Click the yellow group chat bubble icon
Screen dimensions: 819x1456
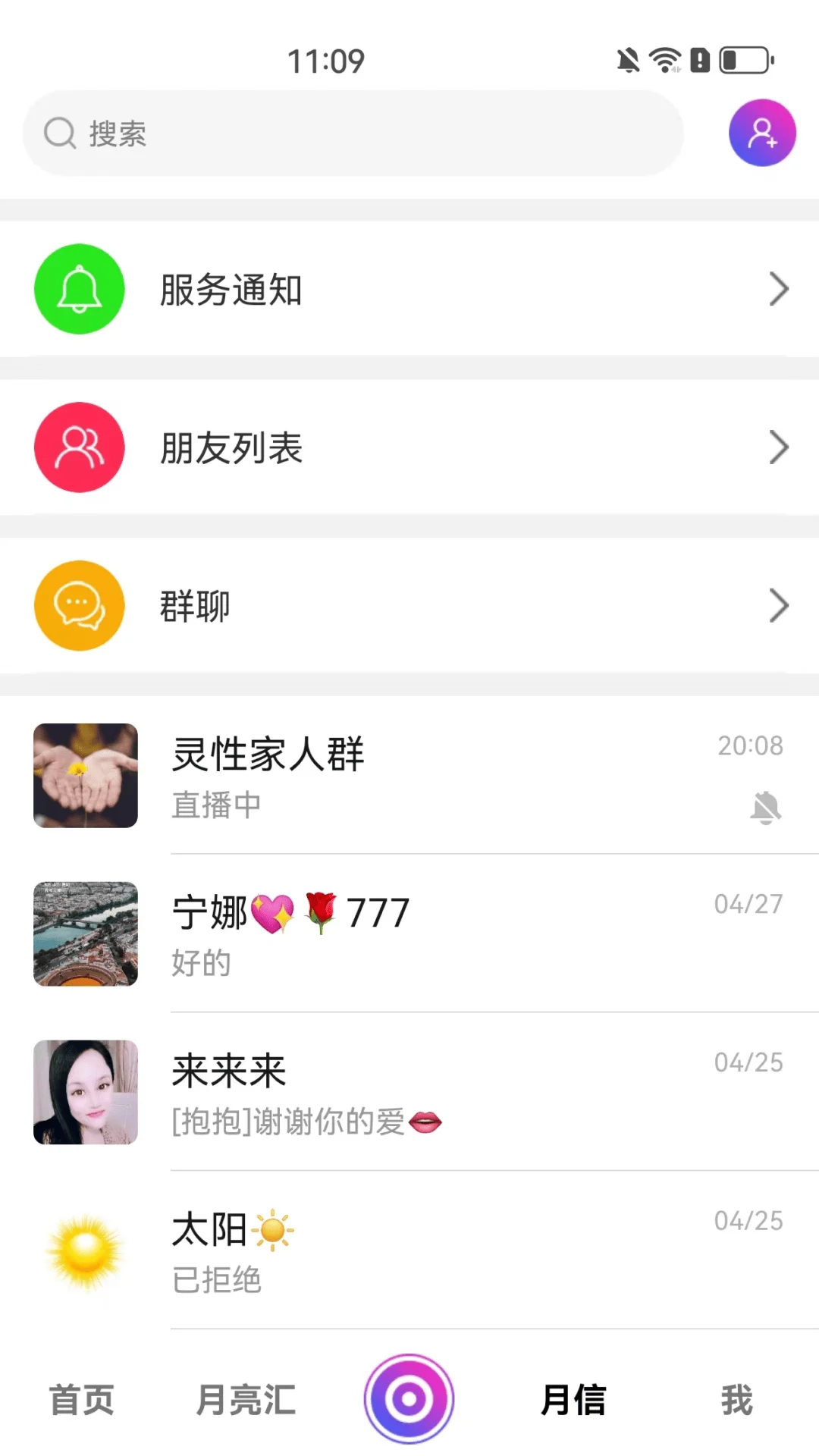pos(78,605)
